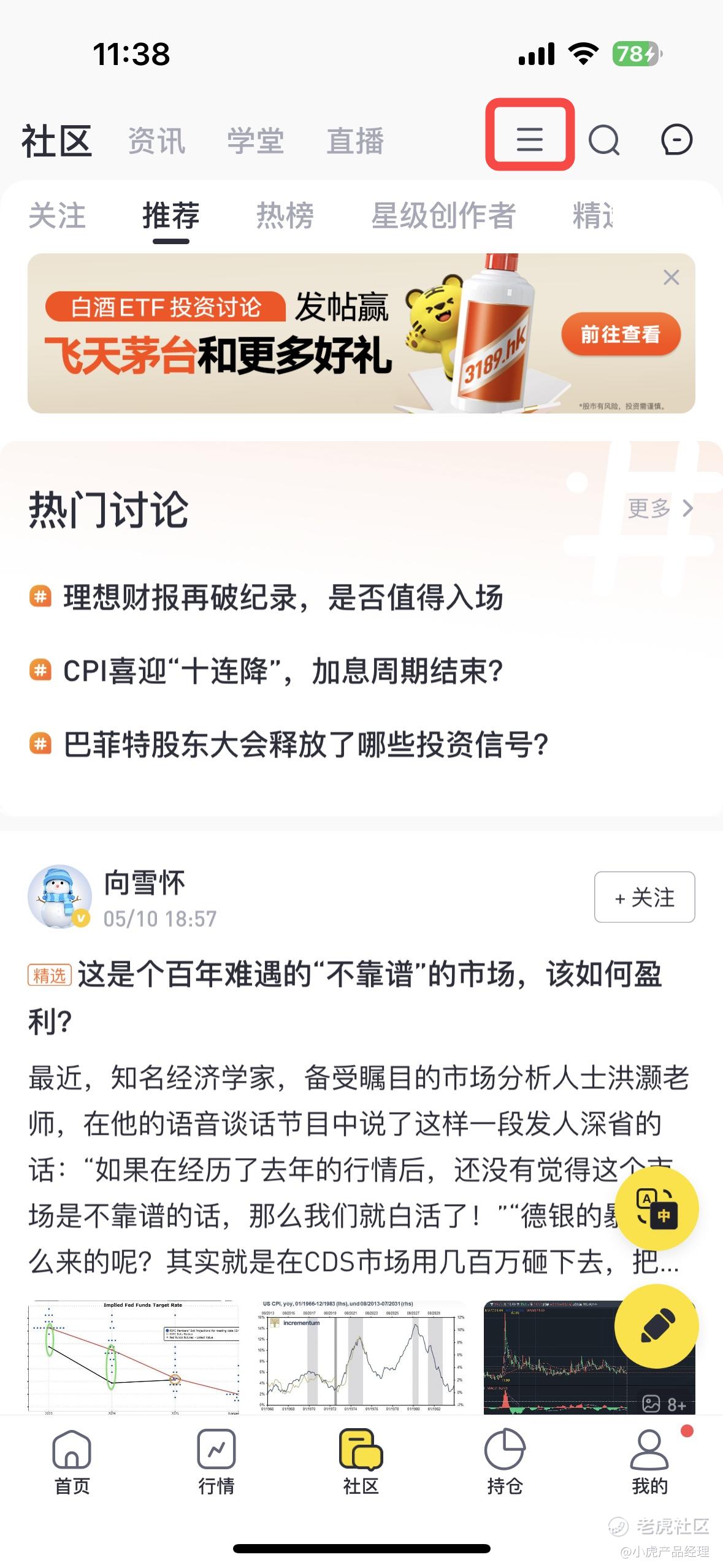Tap 前往查看 on the banner

click(621, 334)
